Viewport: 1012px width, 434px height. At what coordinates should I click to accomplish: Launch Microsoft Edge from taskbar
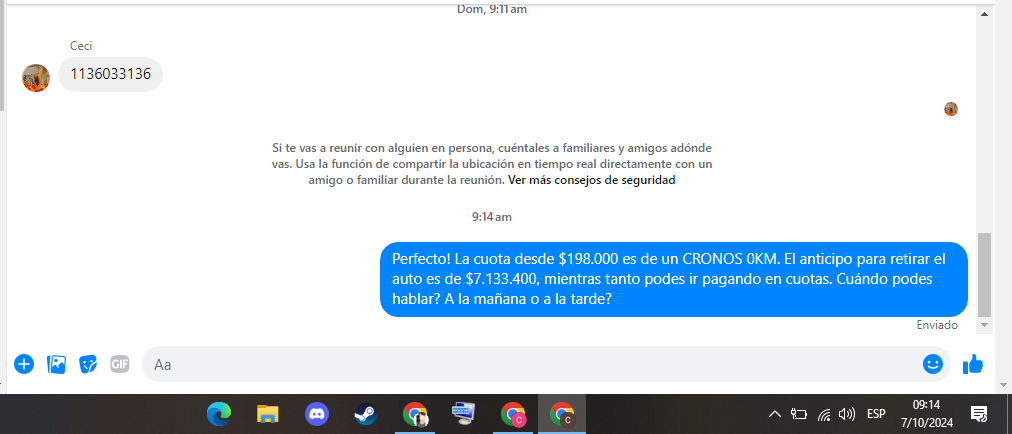tap(218, 414)
